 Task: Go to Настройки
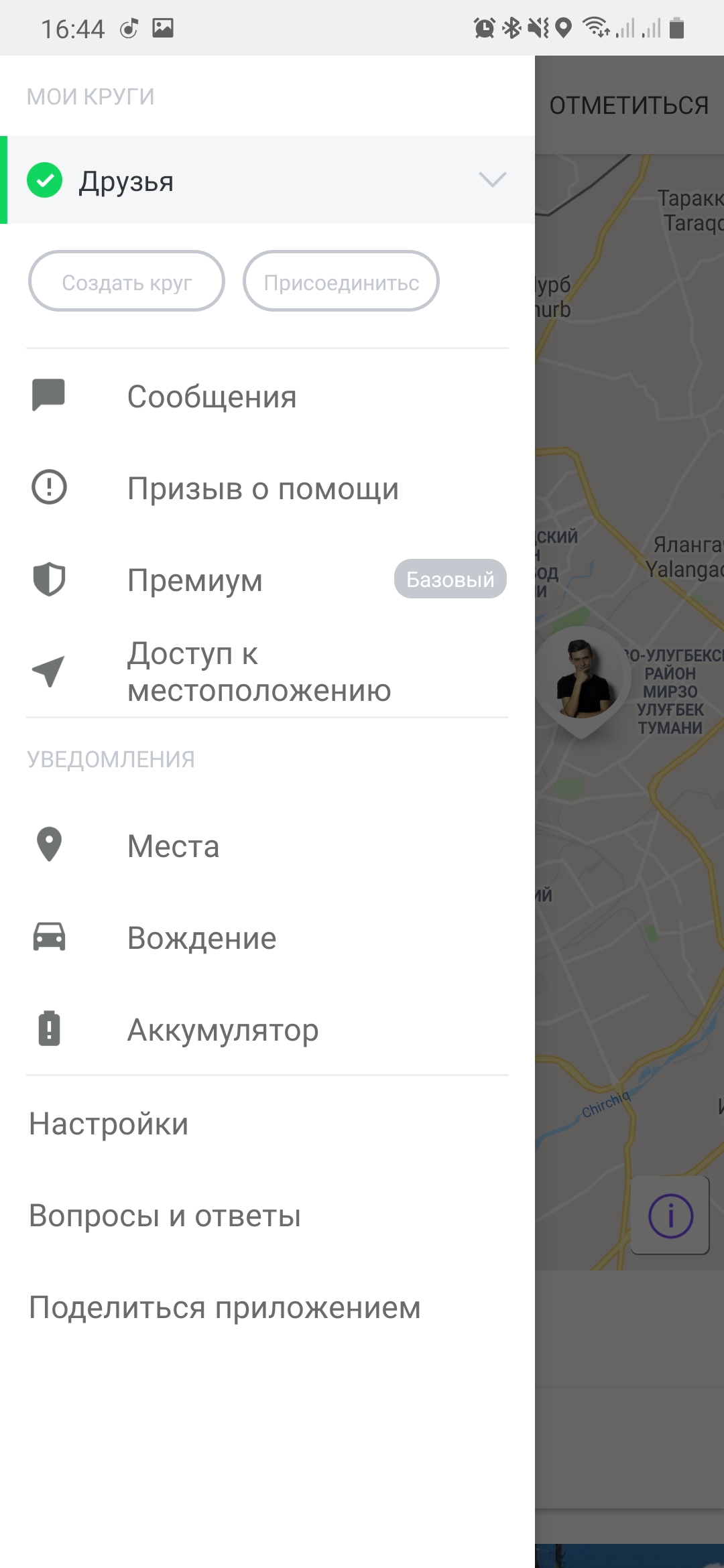(109, 1124)
